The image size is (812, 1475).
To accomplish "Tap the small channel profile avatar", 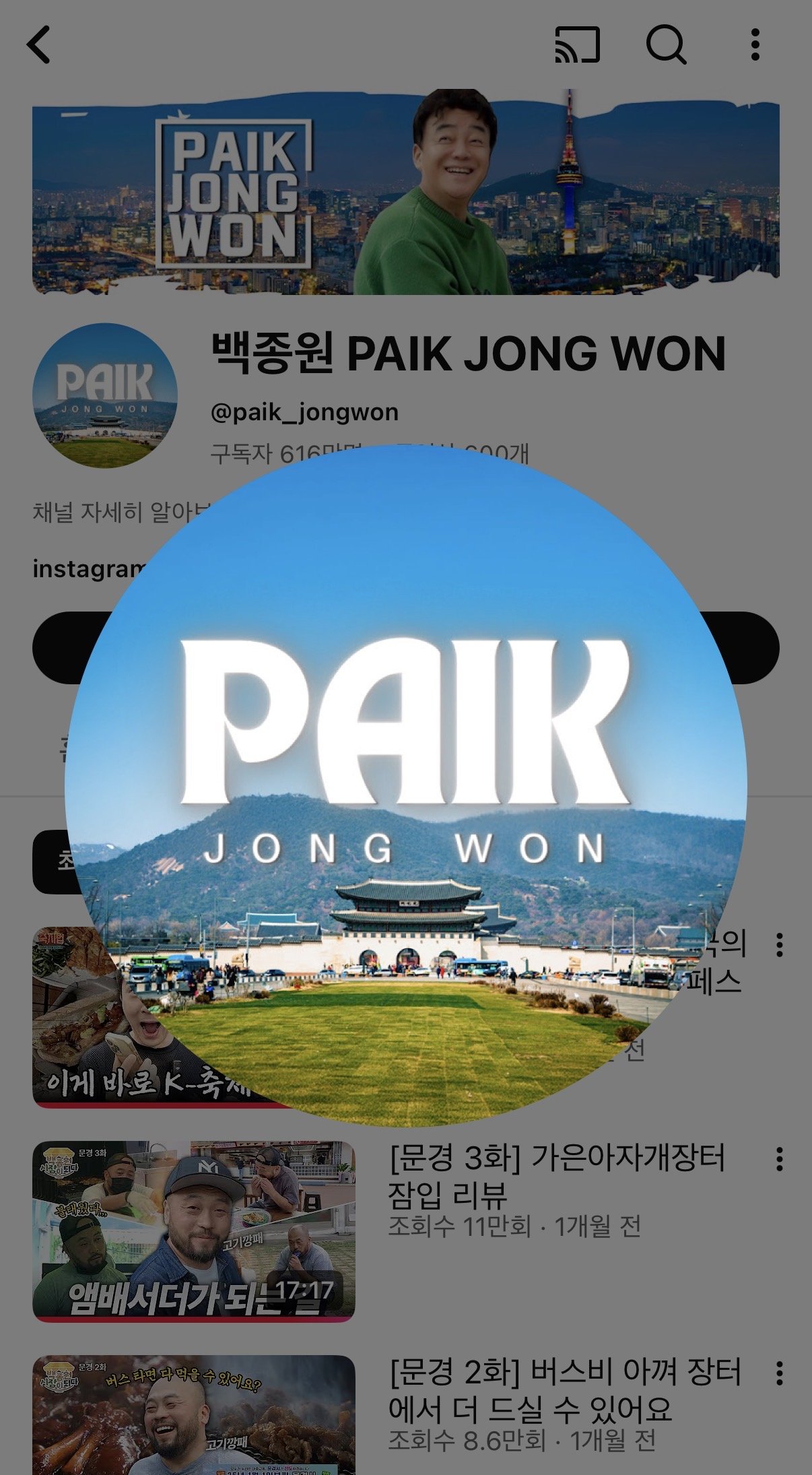I will tap(104, 395).
